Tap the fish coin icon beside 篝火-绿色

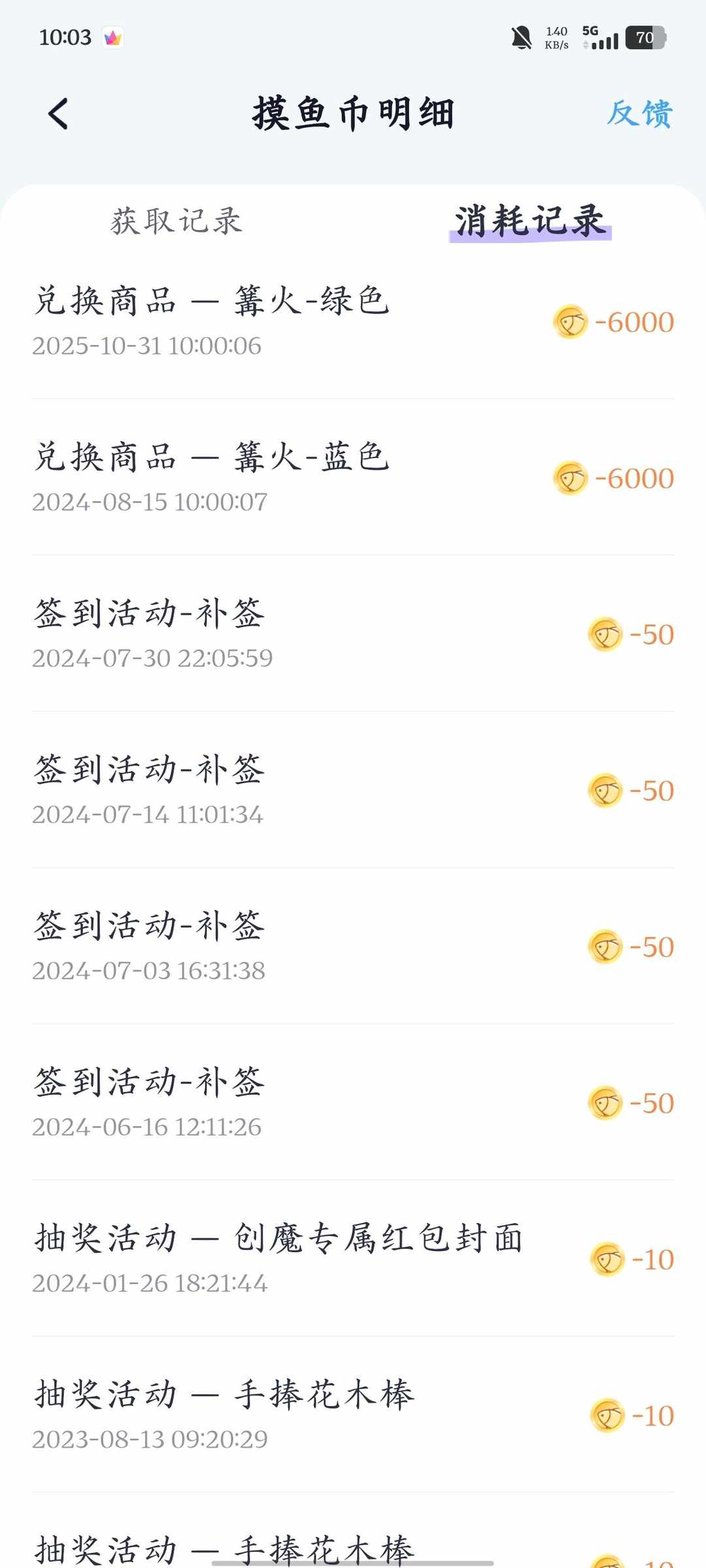tap(571, 323)
